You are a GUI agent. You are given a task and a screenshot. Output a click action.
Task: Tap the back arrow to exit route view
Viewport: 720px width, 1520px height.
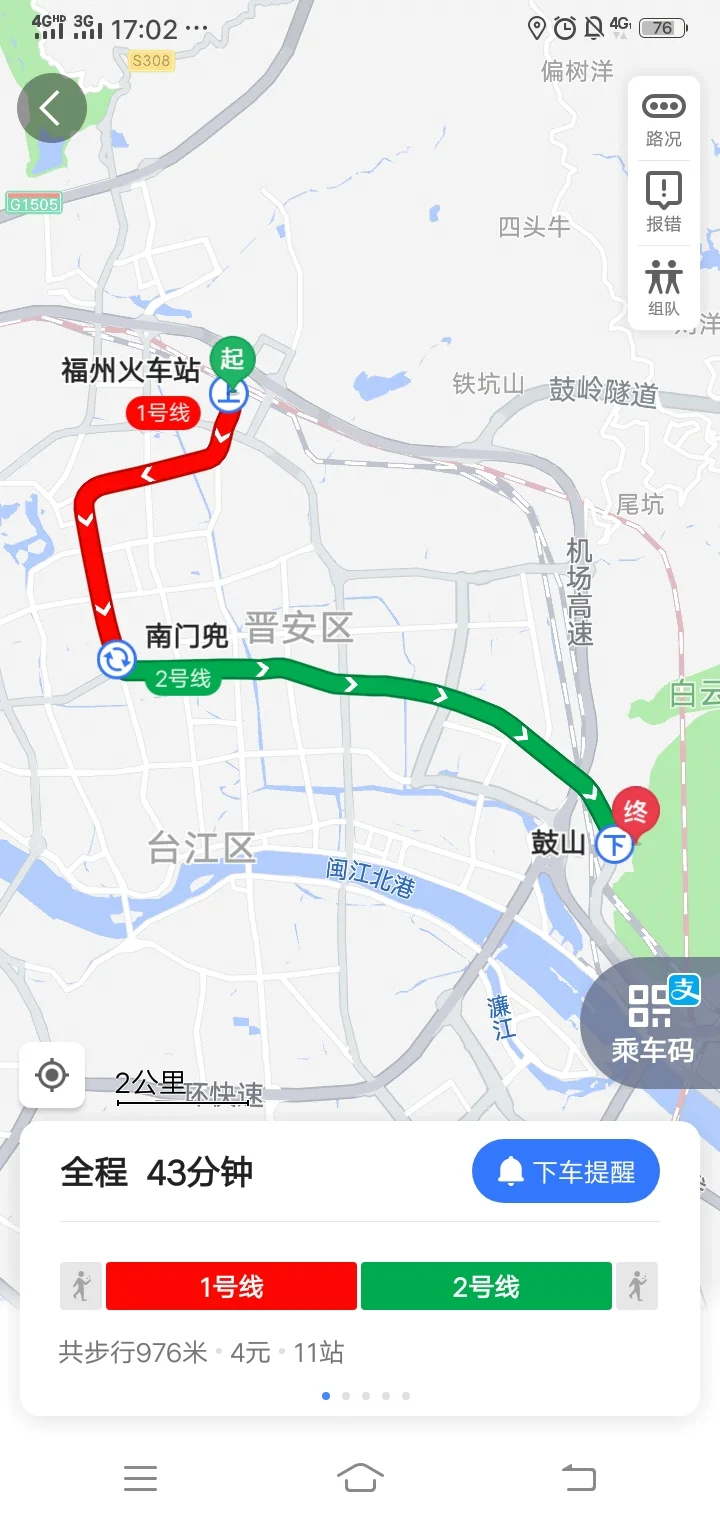point(52,107)
